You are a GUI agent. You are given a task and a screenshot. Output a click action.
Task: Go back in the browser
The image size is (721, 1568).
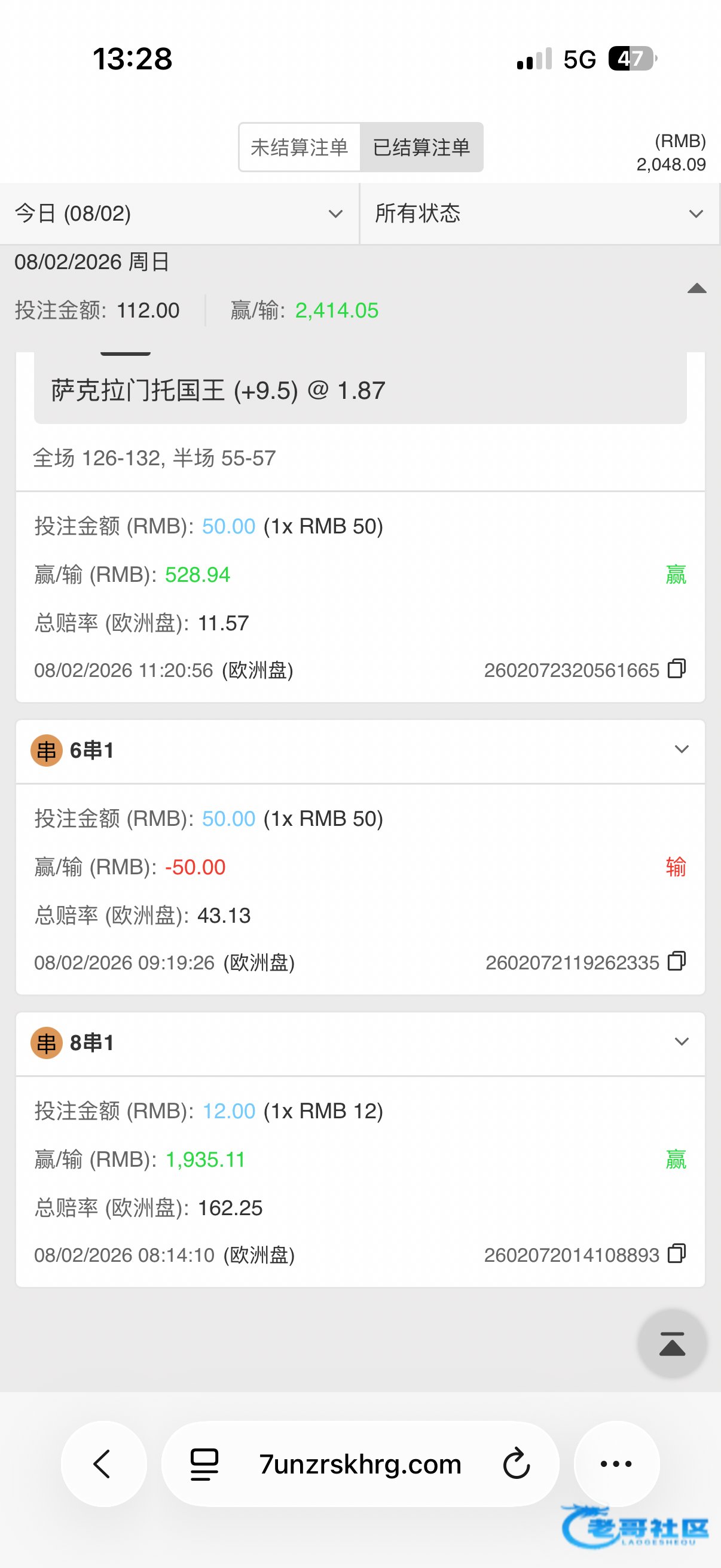[103, 1463]
